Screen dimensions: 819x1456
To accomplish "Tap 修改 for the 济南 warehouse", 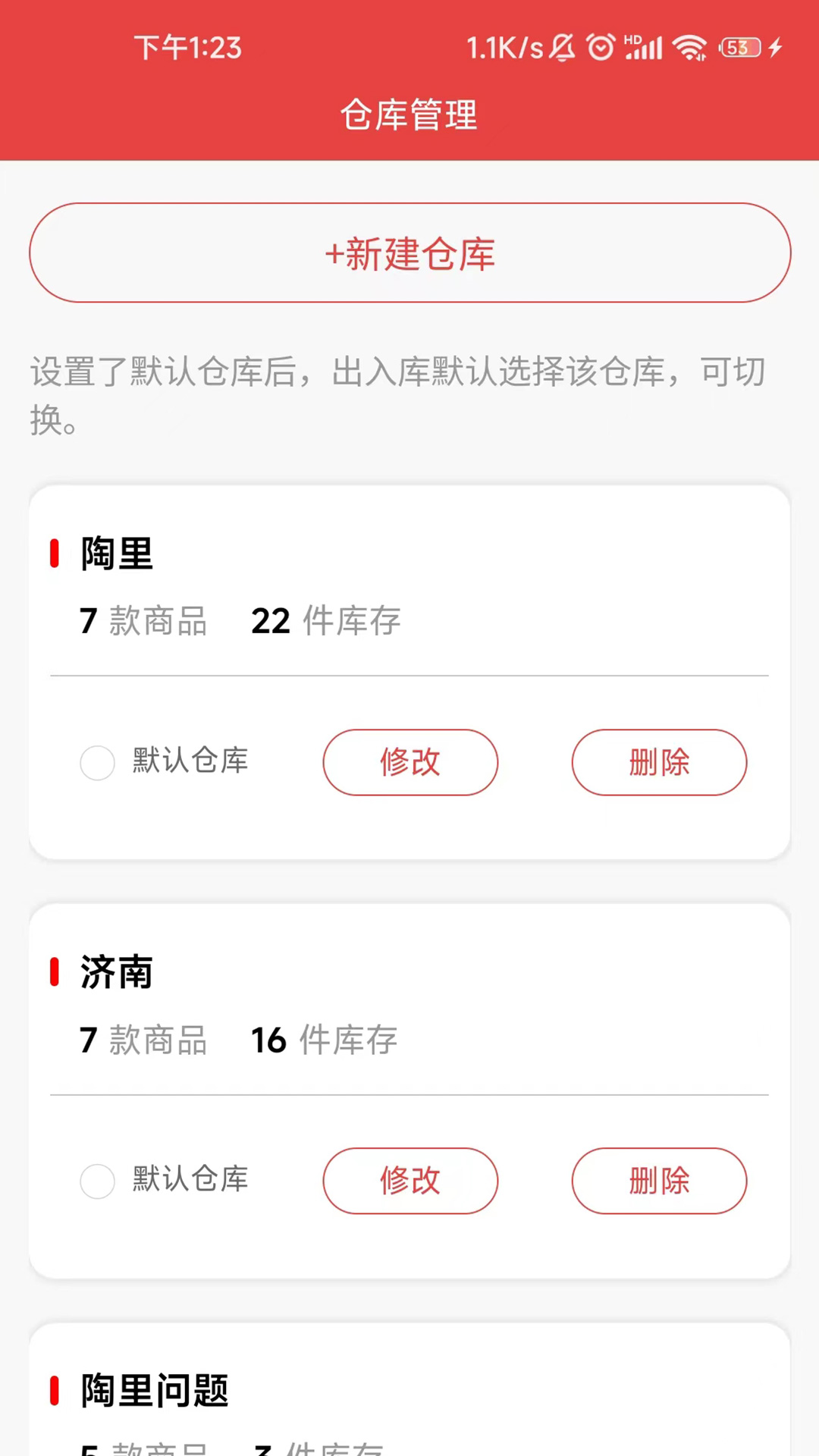I will tap(410, 1181).
